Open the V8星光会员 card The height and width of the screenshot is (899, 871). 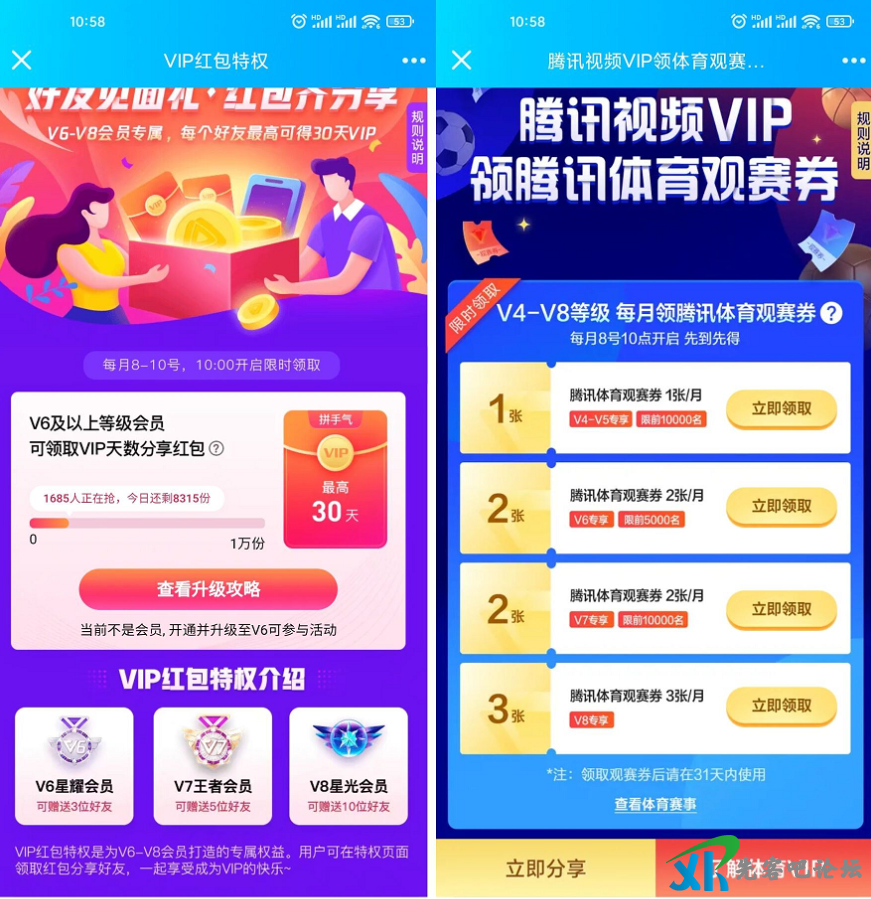coord(348,765)
